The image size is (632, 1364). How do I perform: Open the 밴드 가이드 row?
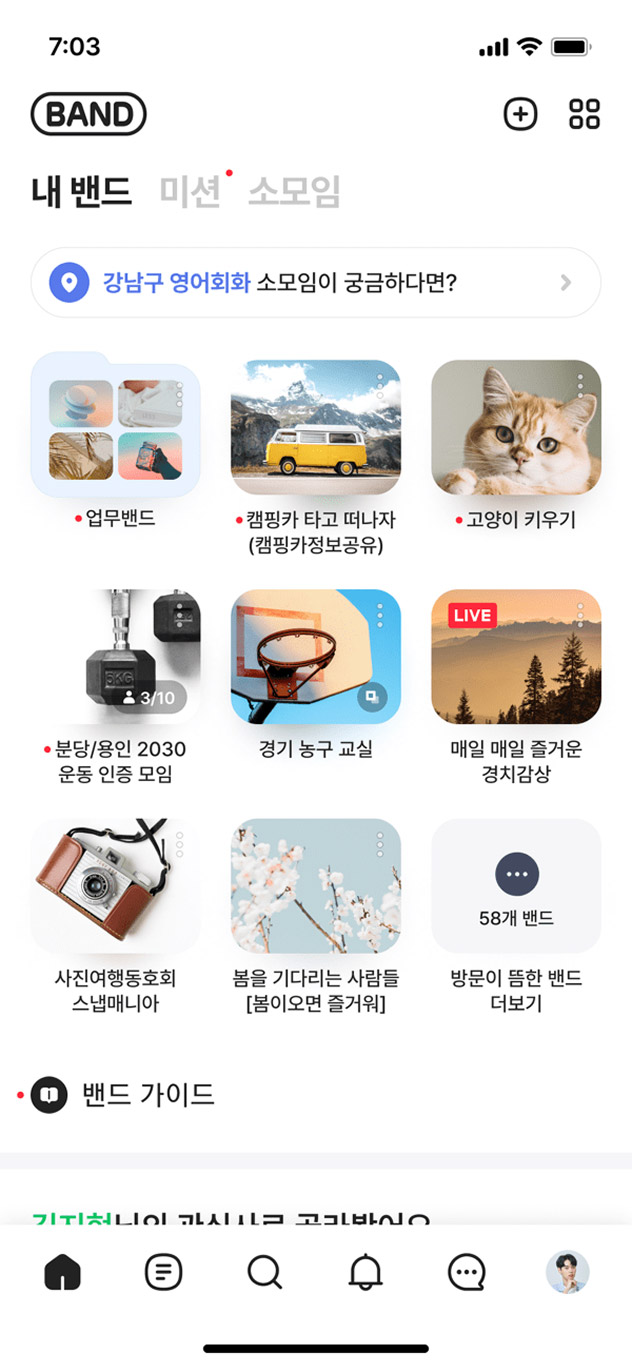point(148,1095)
